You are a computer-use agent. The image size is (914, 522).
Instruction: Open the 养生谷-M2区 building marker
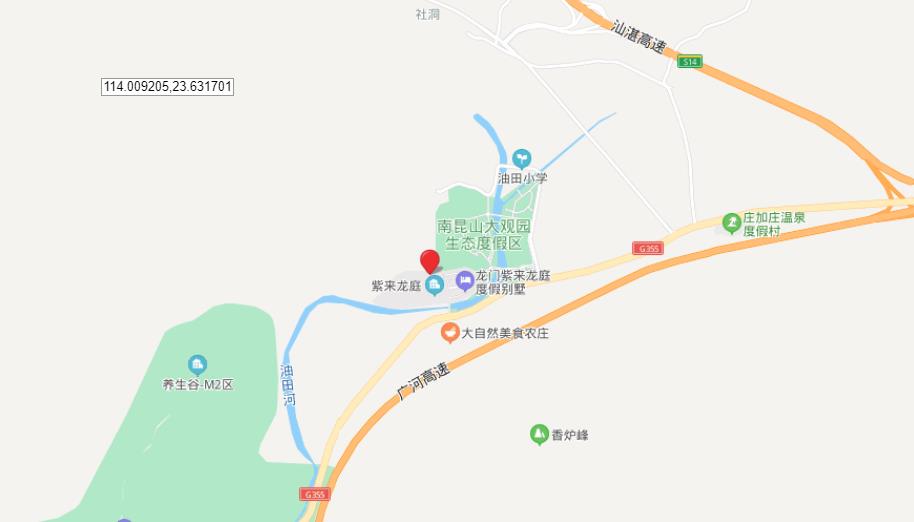(198, 365)
